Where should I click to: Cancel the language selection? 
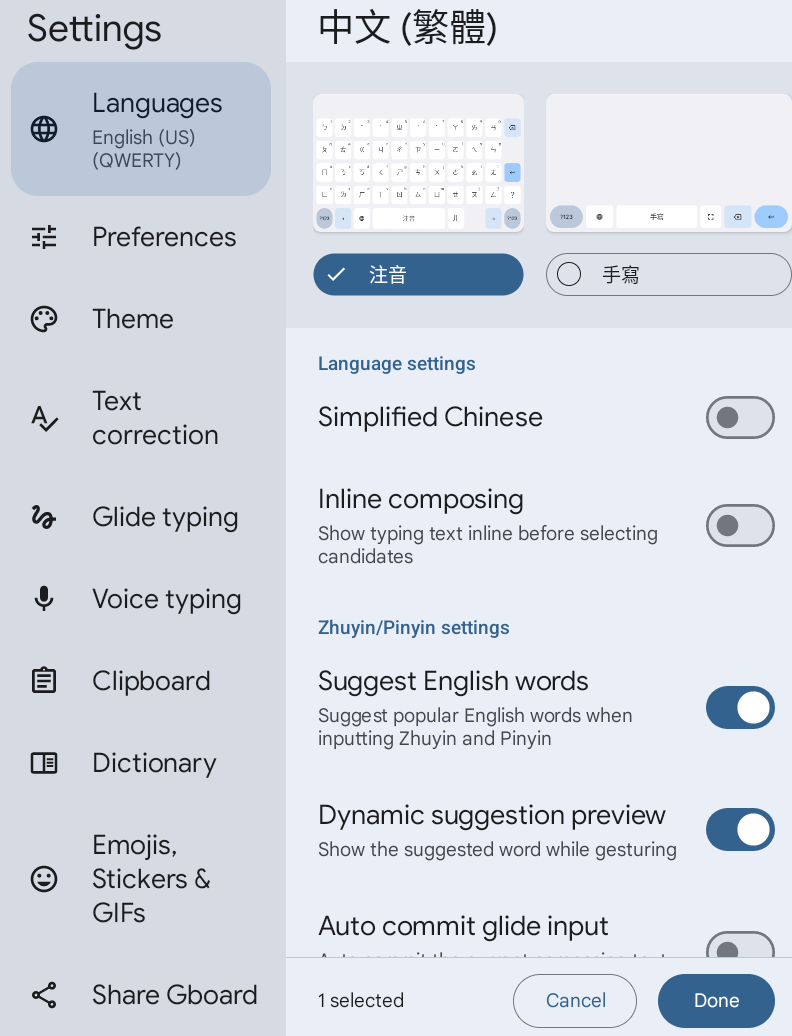point(575,1001)
